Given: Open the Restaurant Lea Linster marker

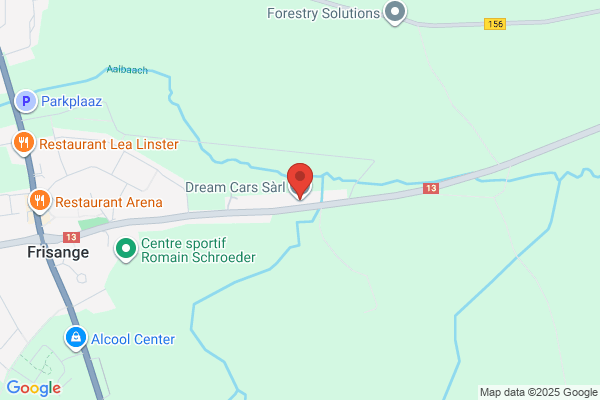Looking at the screenshot, I should tap(24, 144).
